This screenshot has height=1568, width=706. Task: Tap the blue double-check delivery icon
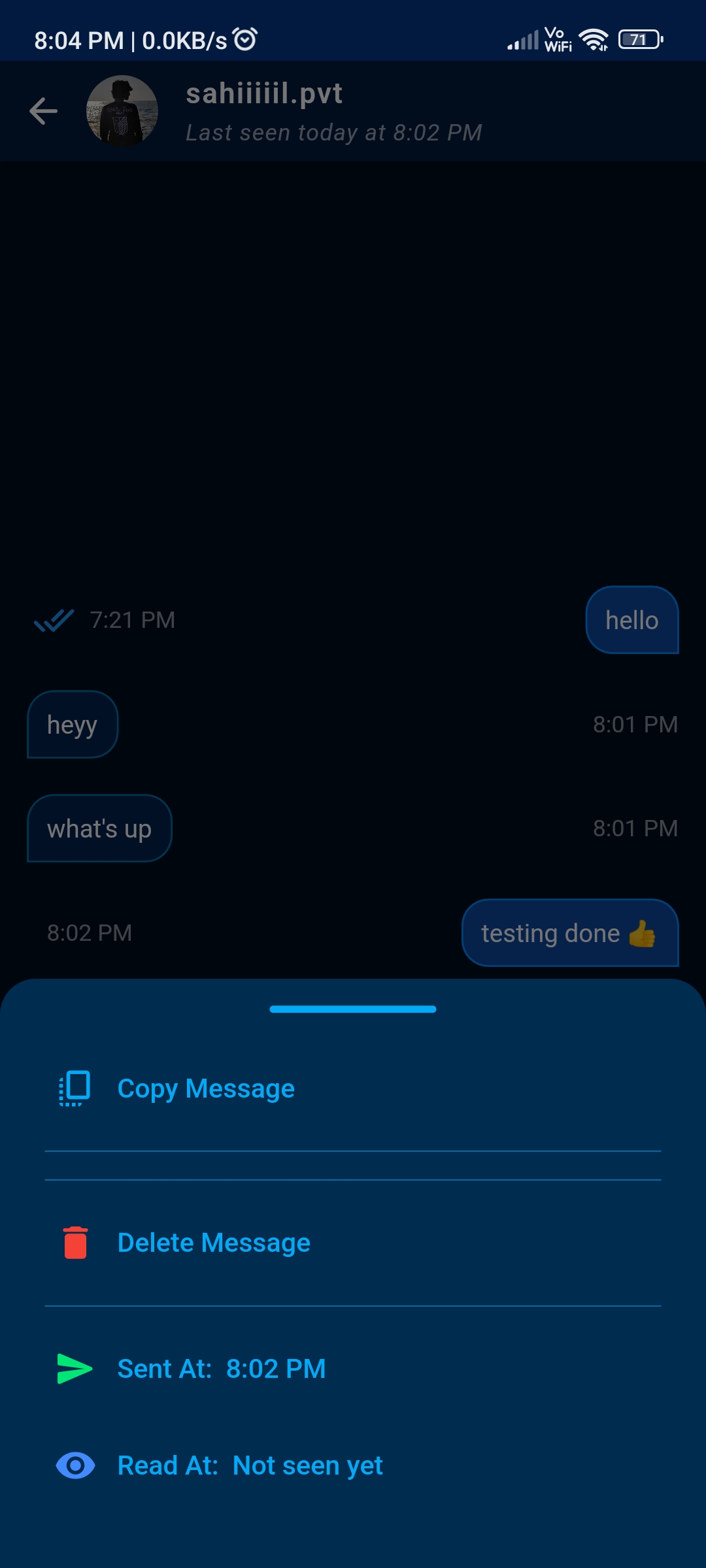[54, 619]
